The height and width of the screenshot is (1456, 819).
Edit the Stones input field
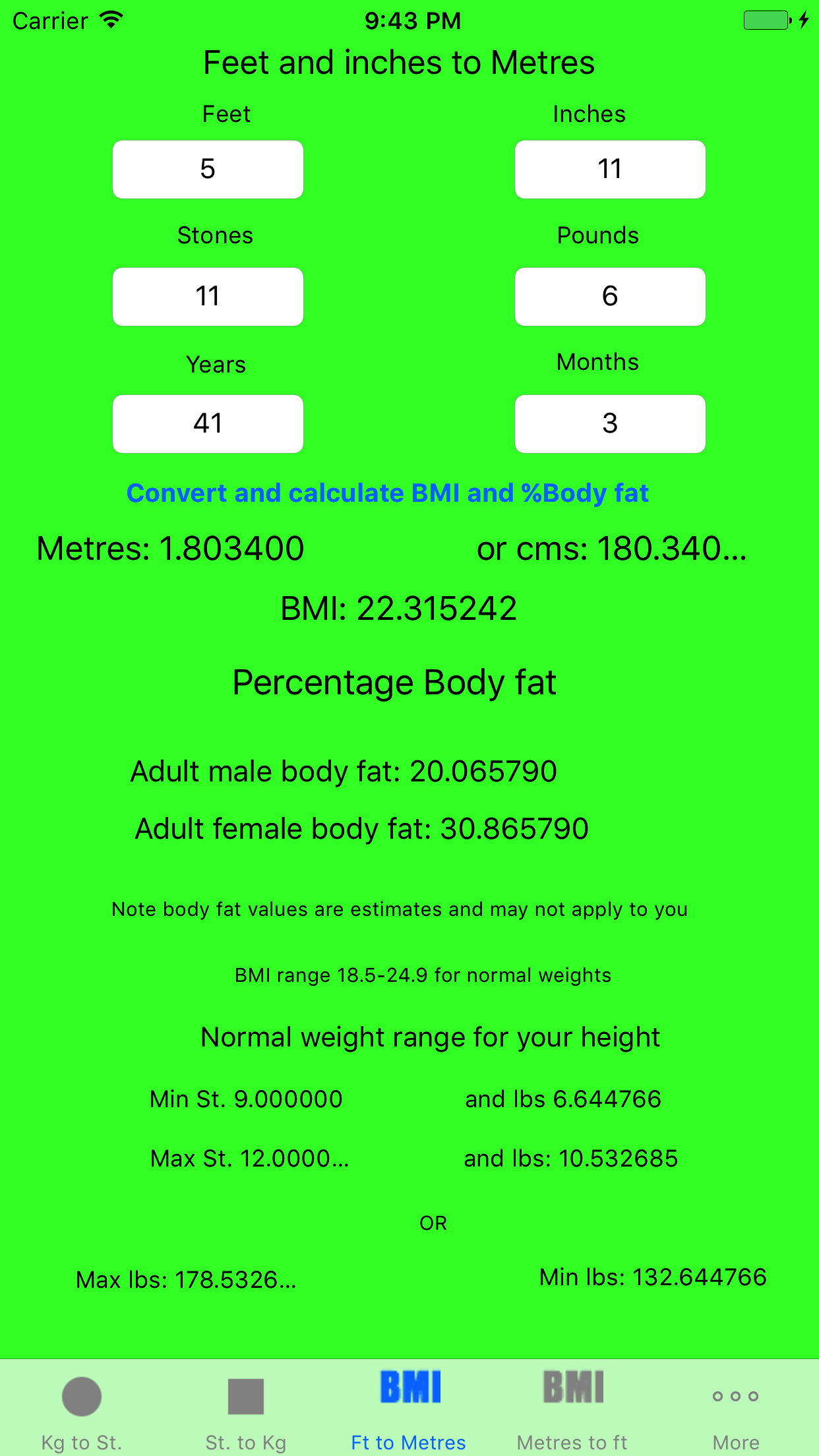point(208,297)
